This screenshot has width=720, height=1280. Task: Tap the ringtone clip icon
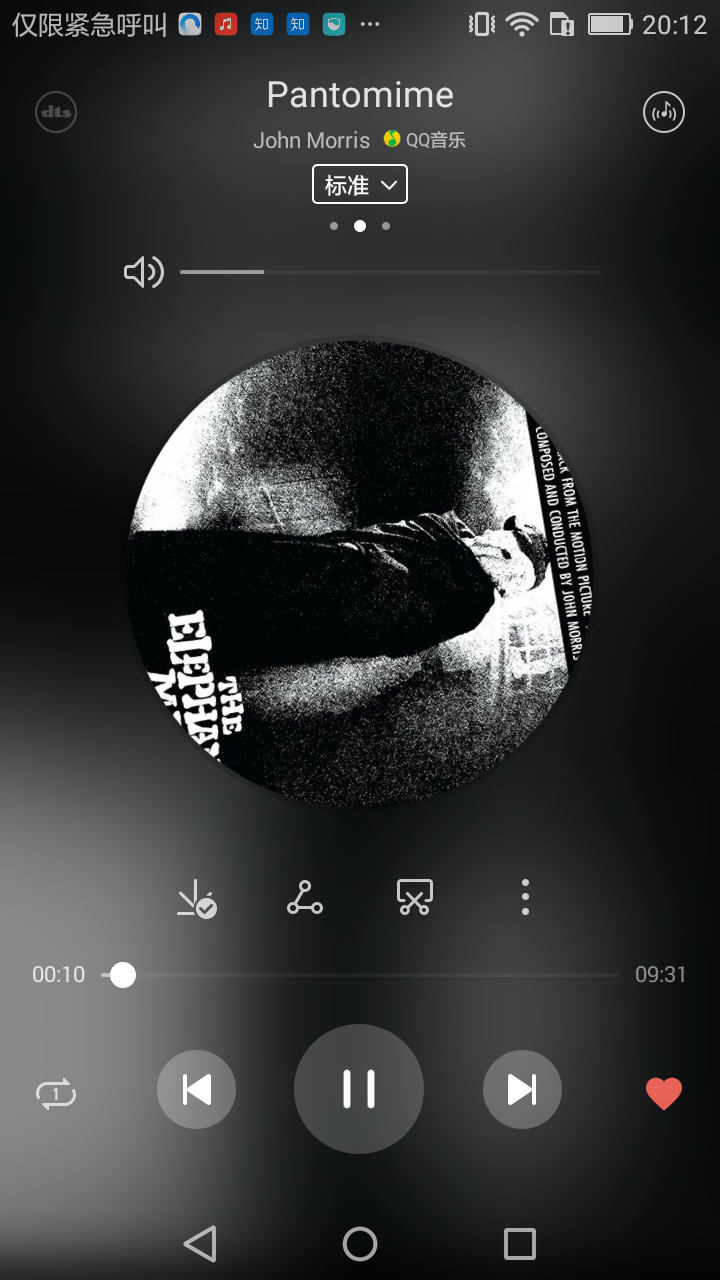[414, 897]
